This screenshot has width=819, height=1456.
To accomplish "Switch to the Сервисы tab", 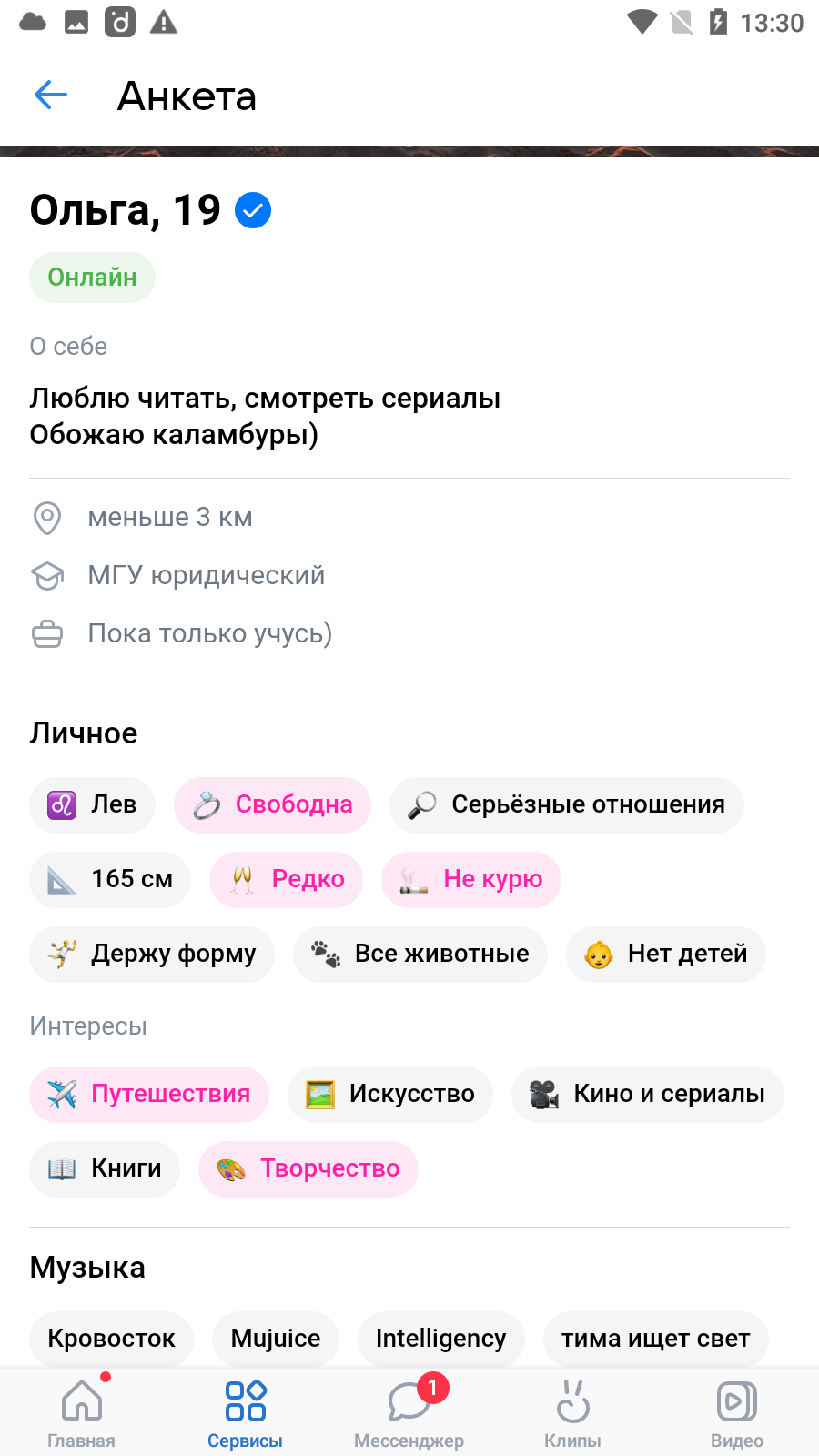I will click(246, 1412).
